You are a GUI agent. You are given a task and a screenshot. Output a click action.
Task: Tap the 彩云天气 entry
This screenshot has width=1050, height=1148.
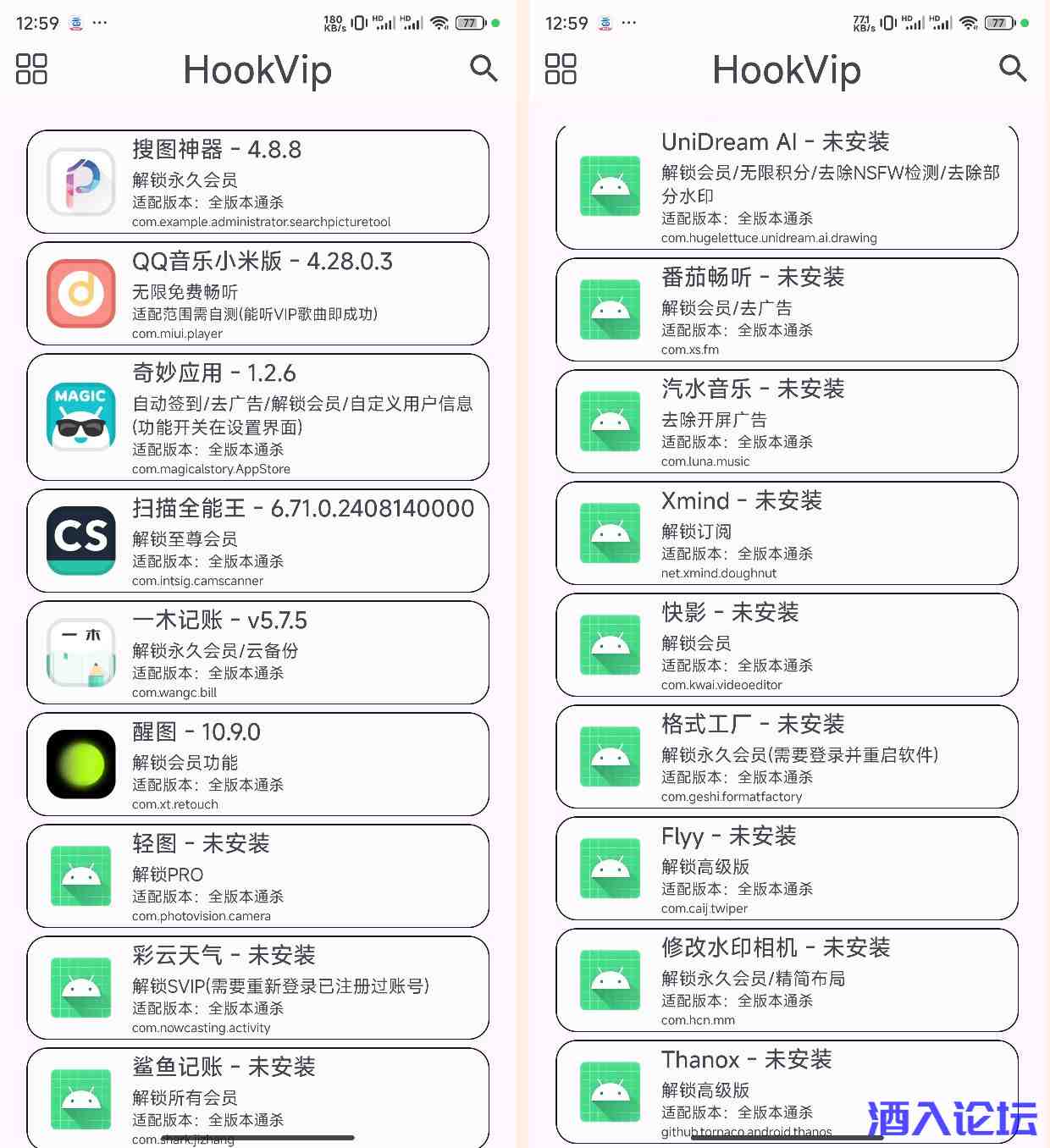(257, 988)
